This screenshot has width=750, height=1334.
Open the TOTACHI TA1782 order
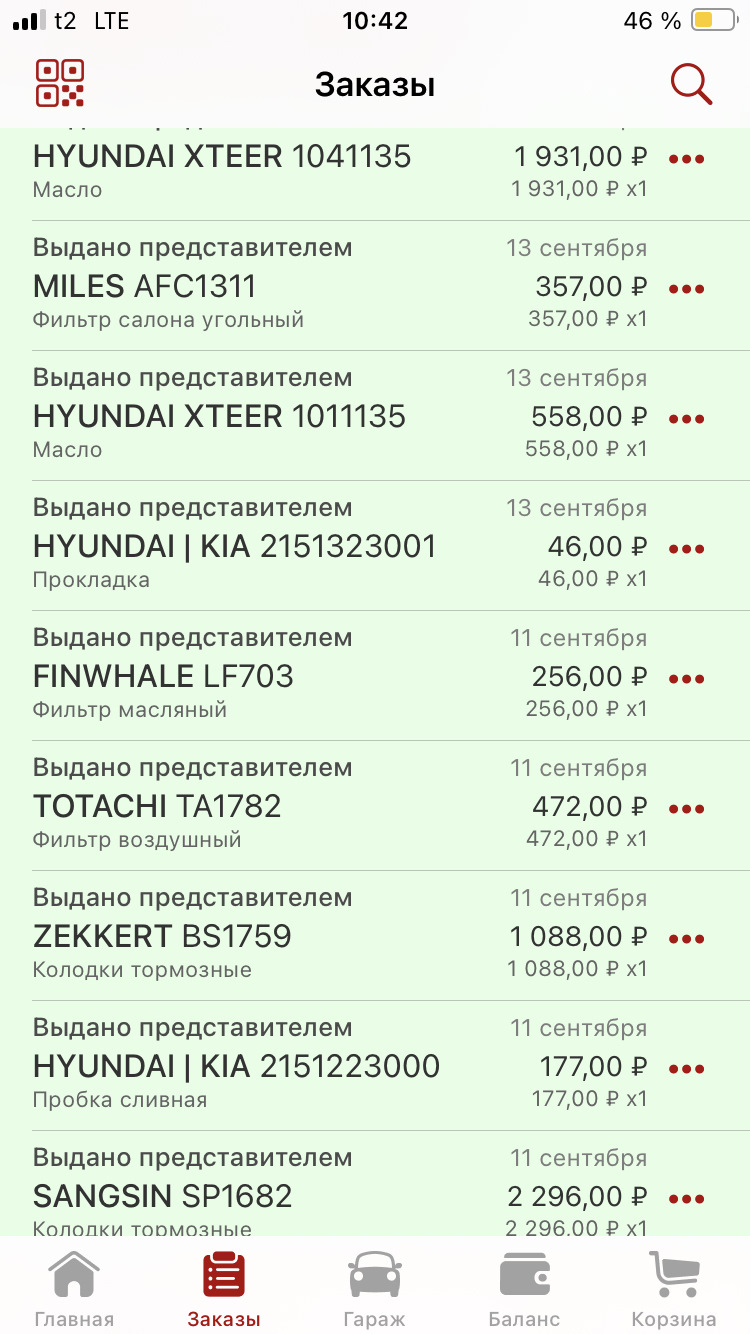(x=300, y=807)
